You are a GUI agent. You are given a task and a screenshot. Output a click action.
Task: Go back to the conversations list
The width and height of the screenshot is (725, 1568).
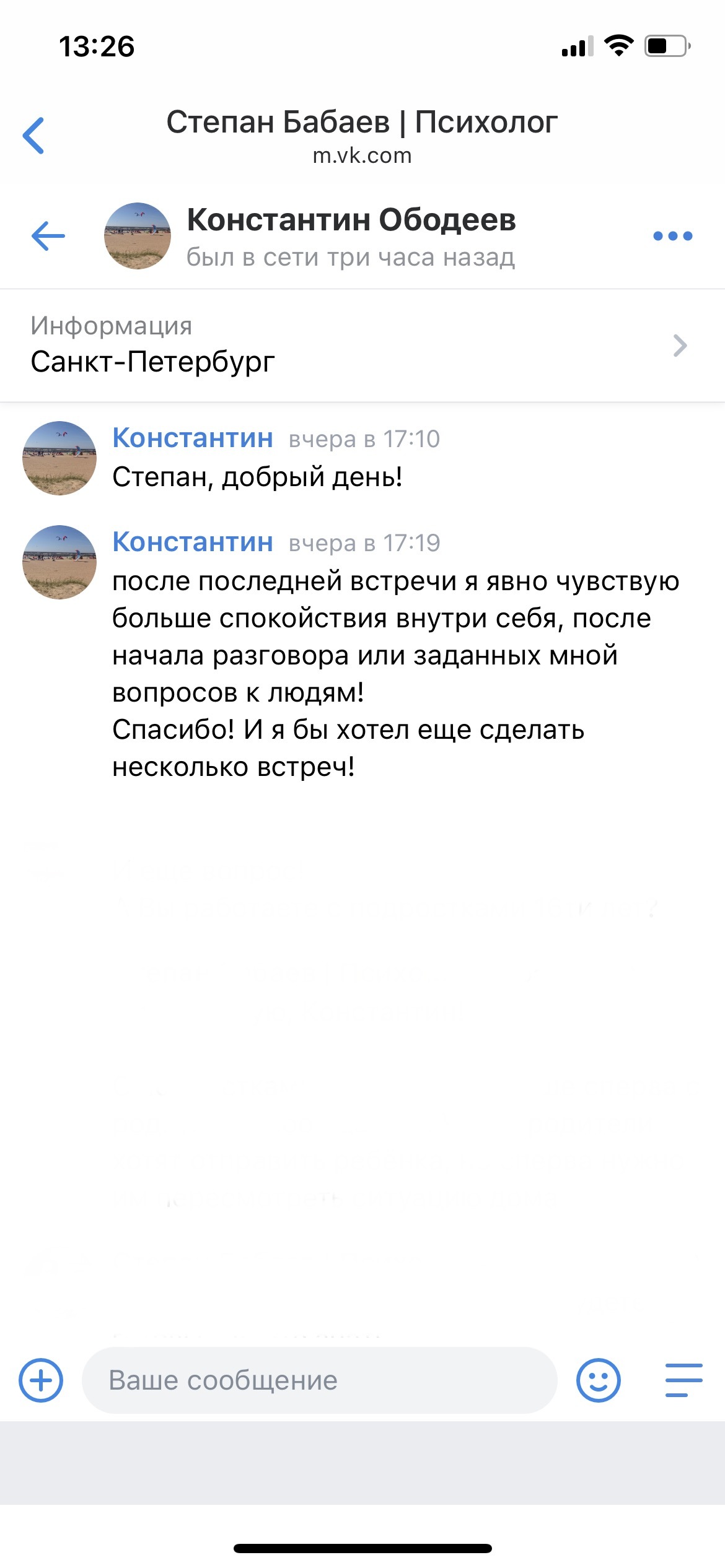point(48,236)
